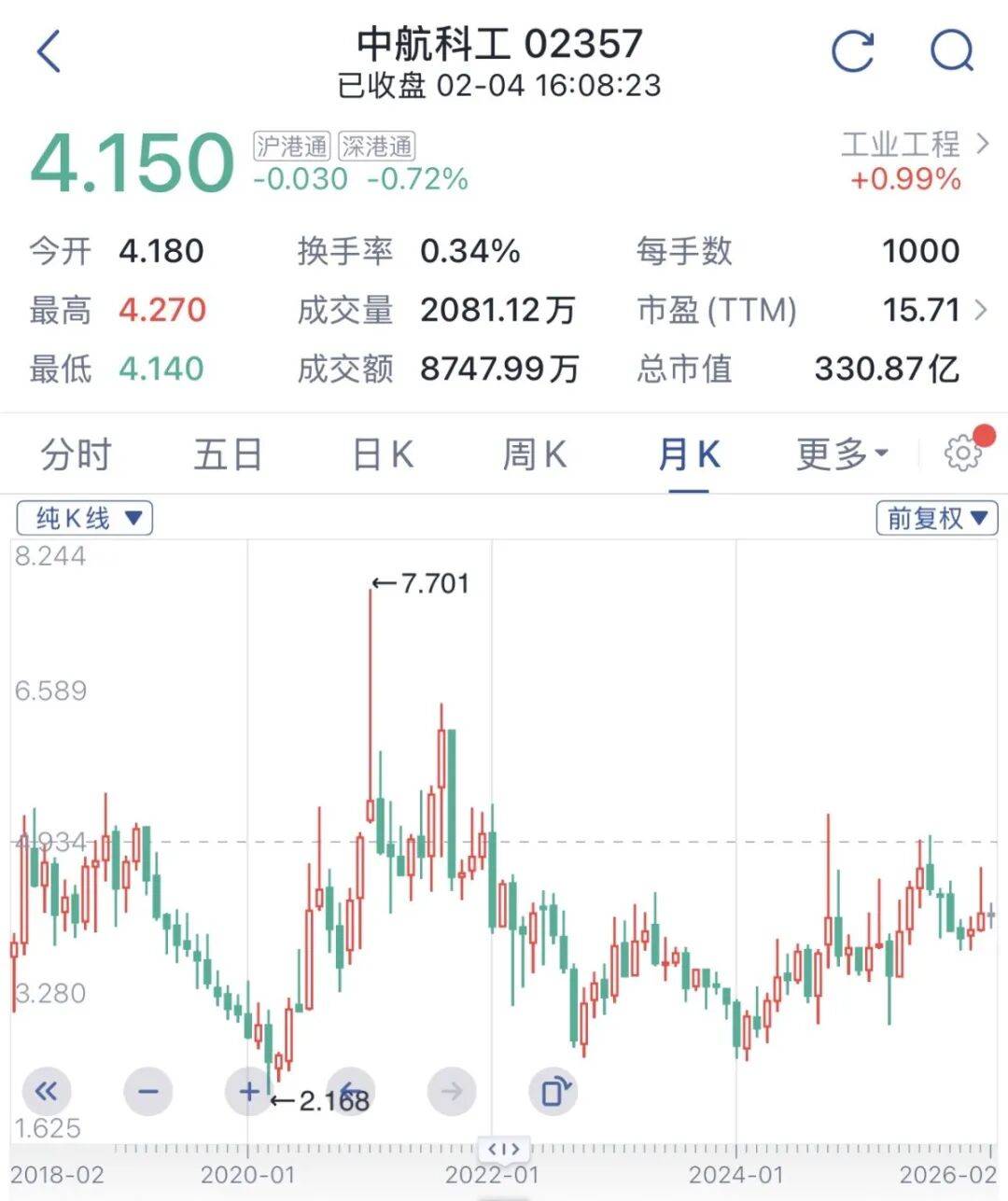Open the stock search

tap(952, 51)
